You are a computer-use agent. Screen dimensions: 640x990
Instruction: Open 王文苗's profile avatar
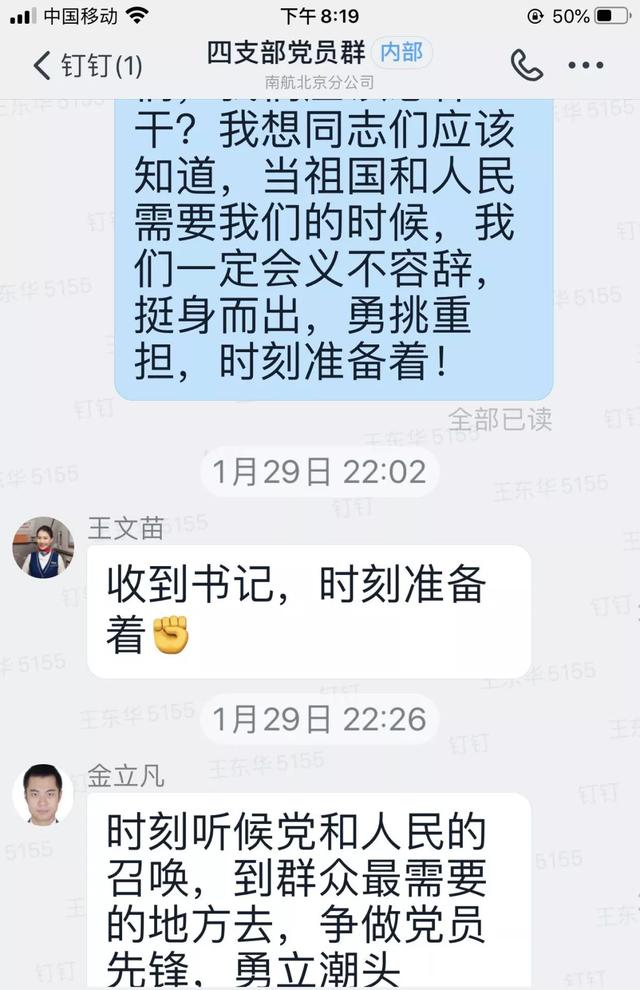coord(42,547)
